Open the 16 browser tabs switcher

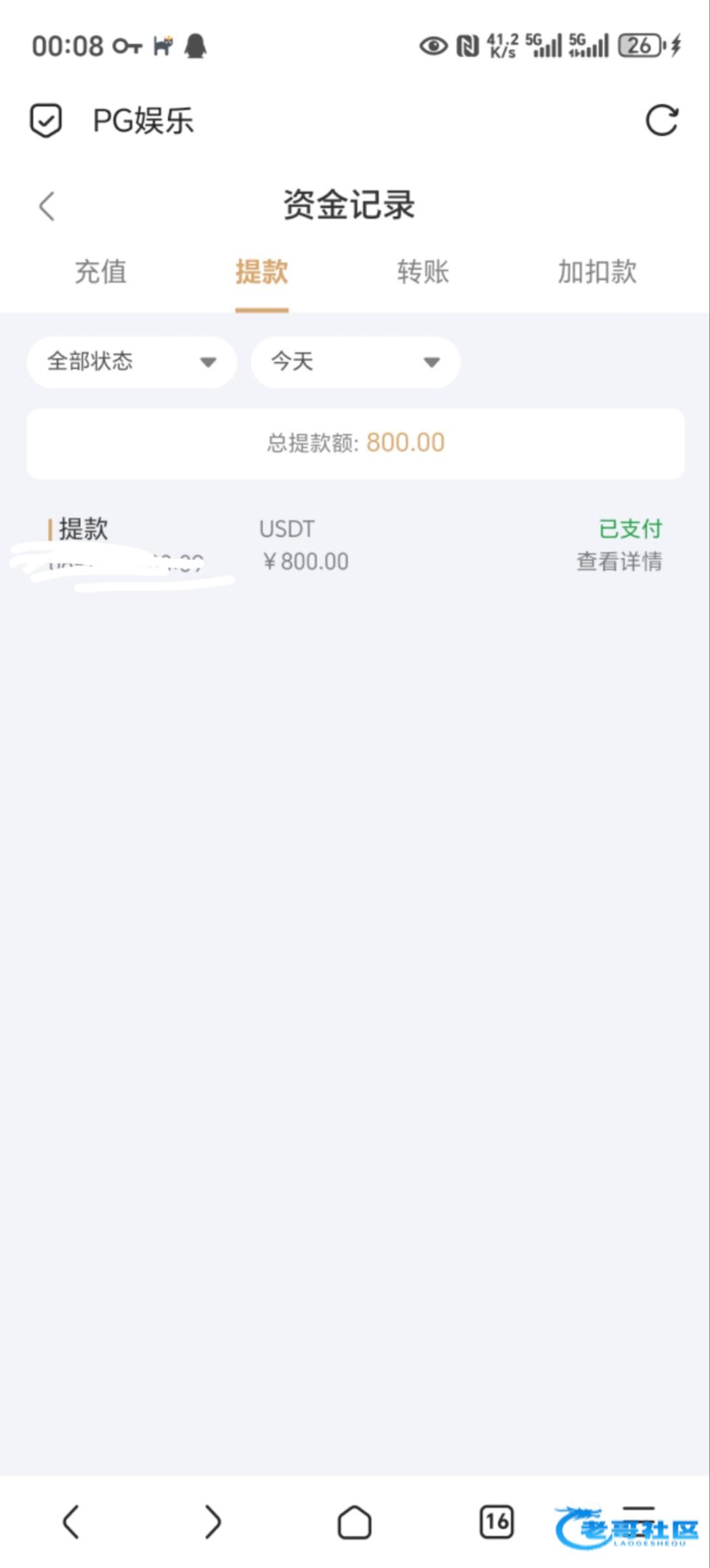(x=496, y=1522)
